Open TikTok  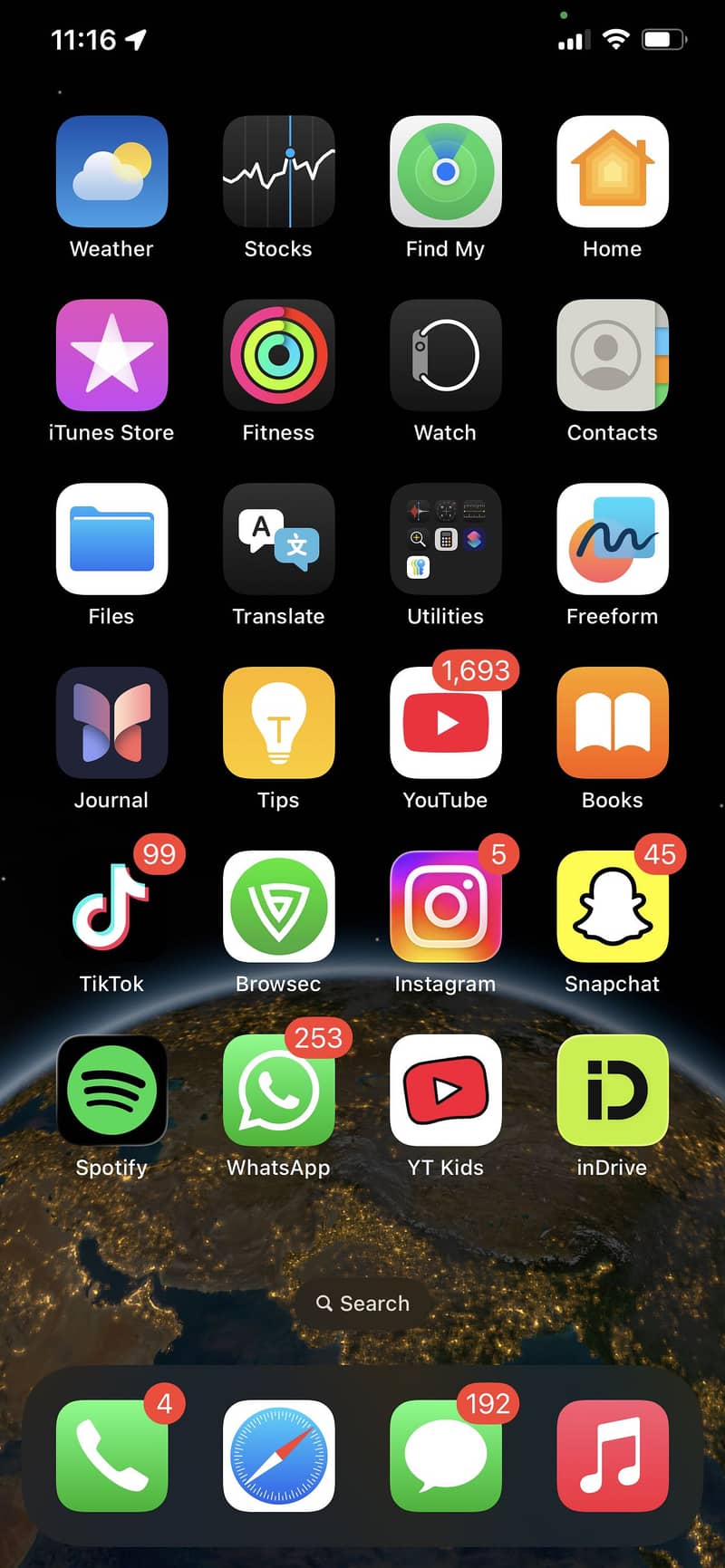(x=111, y=907)
